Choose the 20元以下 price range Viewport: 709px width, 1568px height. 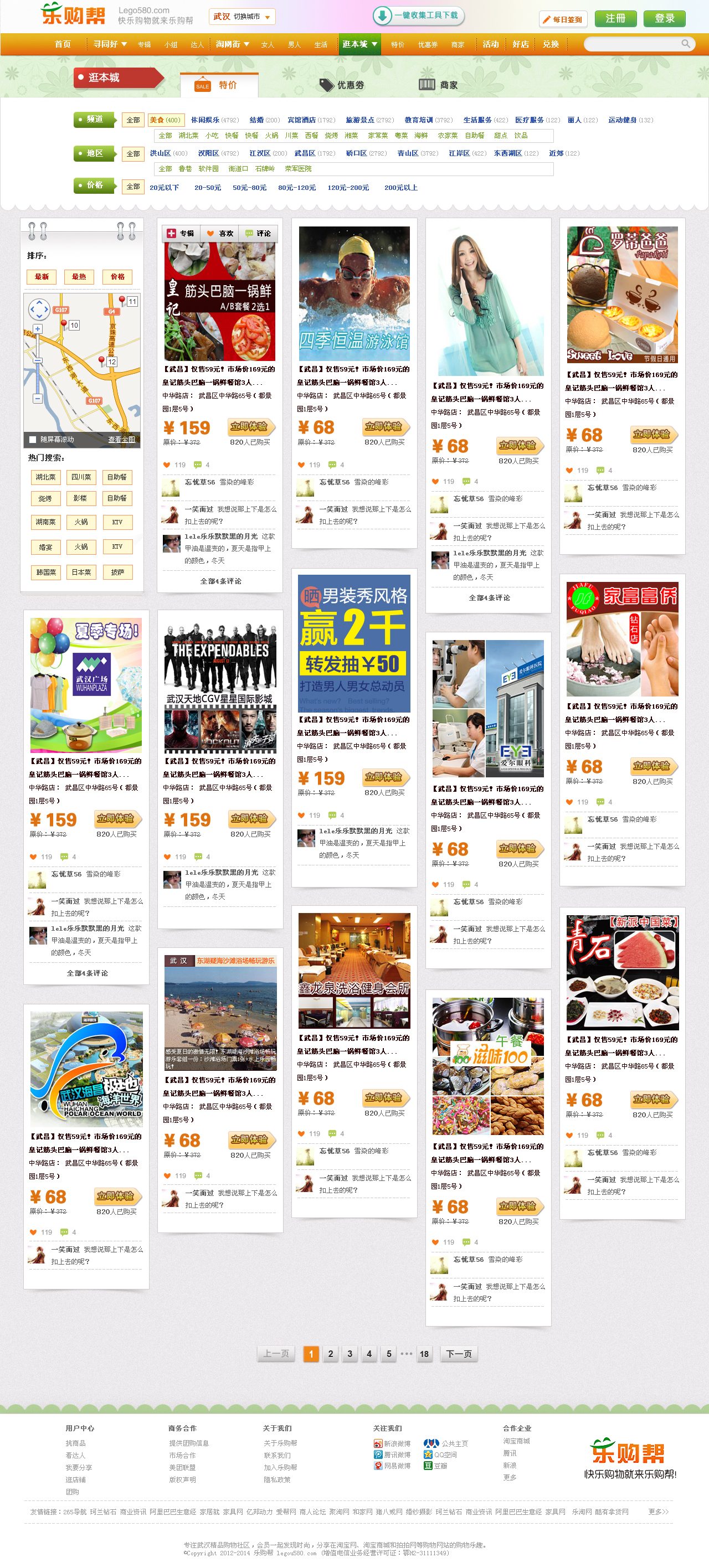pos(165,188)
